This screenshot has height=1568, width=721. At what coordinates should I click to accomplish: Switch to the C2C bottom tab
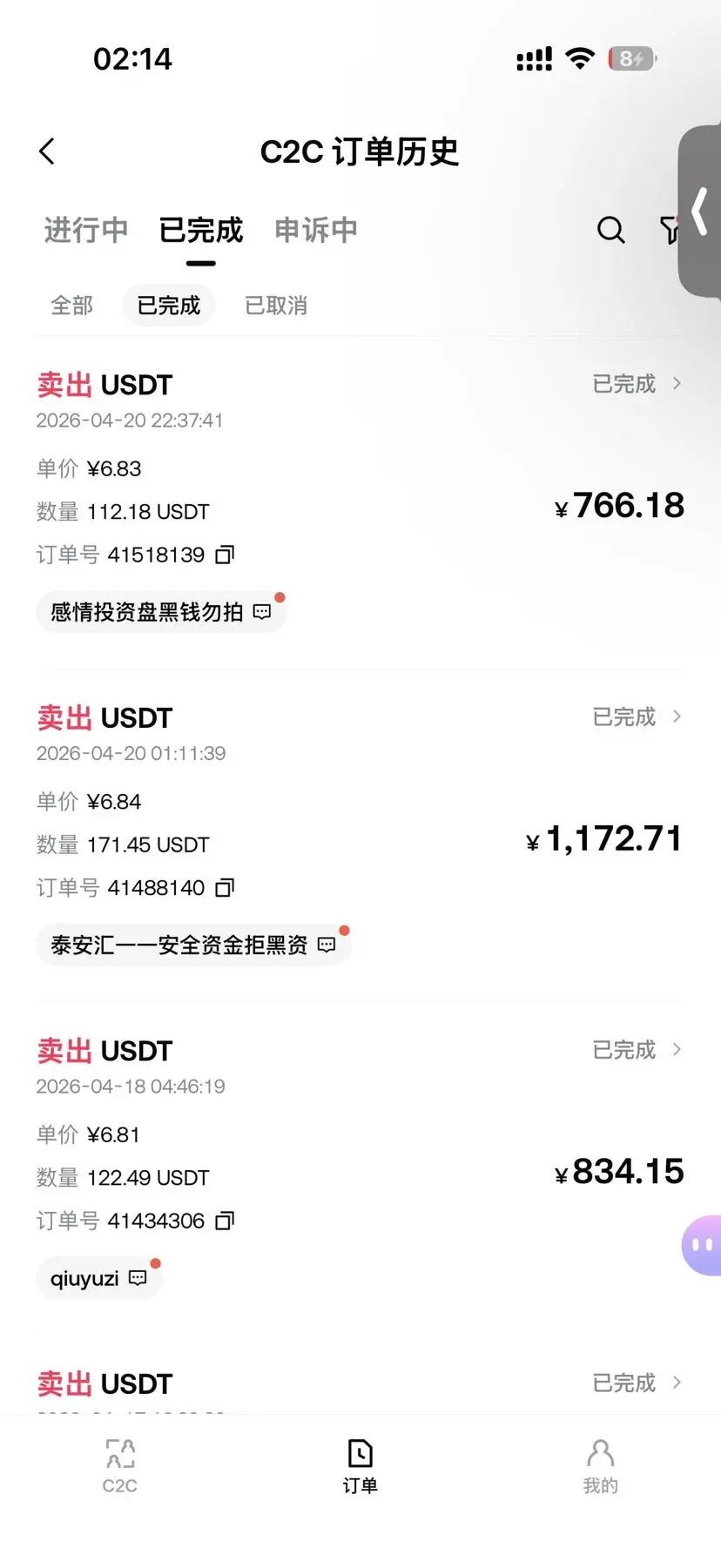click(120, 1466)
